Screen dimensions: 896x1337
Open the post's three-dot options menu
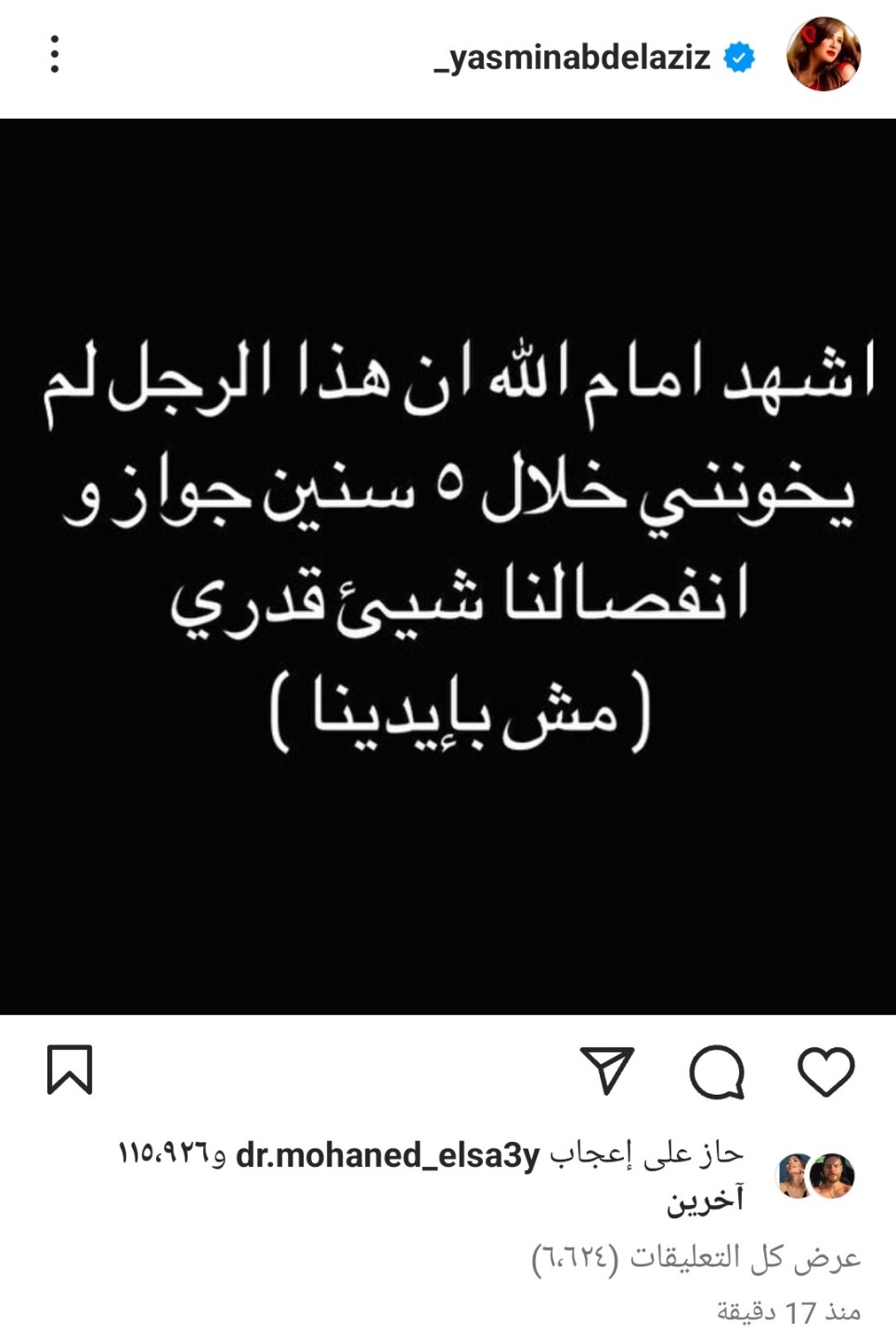[56, 55]
